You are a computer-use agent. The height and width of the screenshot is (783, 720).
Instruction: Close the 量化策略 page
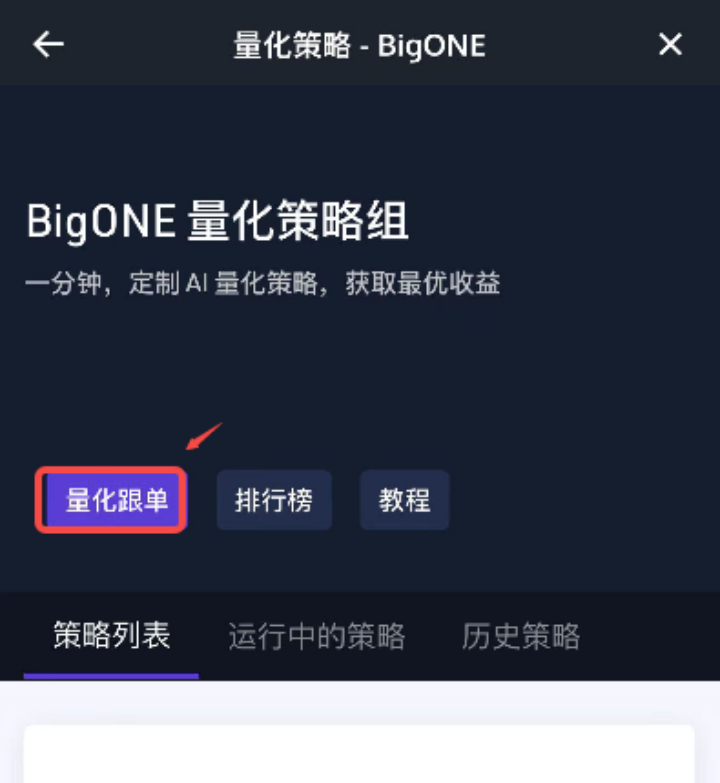(670, 45)
